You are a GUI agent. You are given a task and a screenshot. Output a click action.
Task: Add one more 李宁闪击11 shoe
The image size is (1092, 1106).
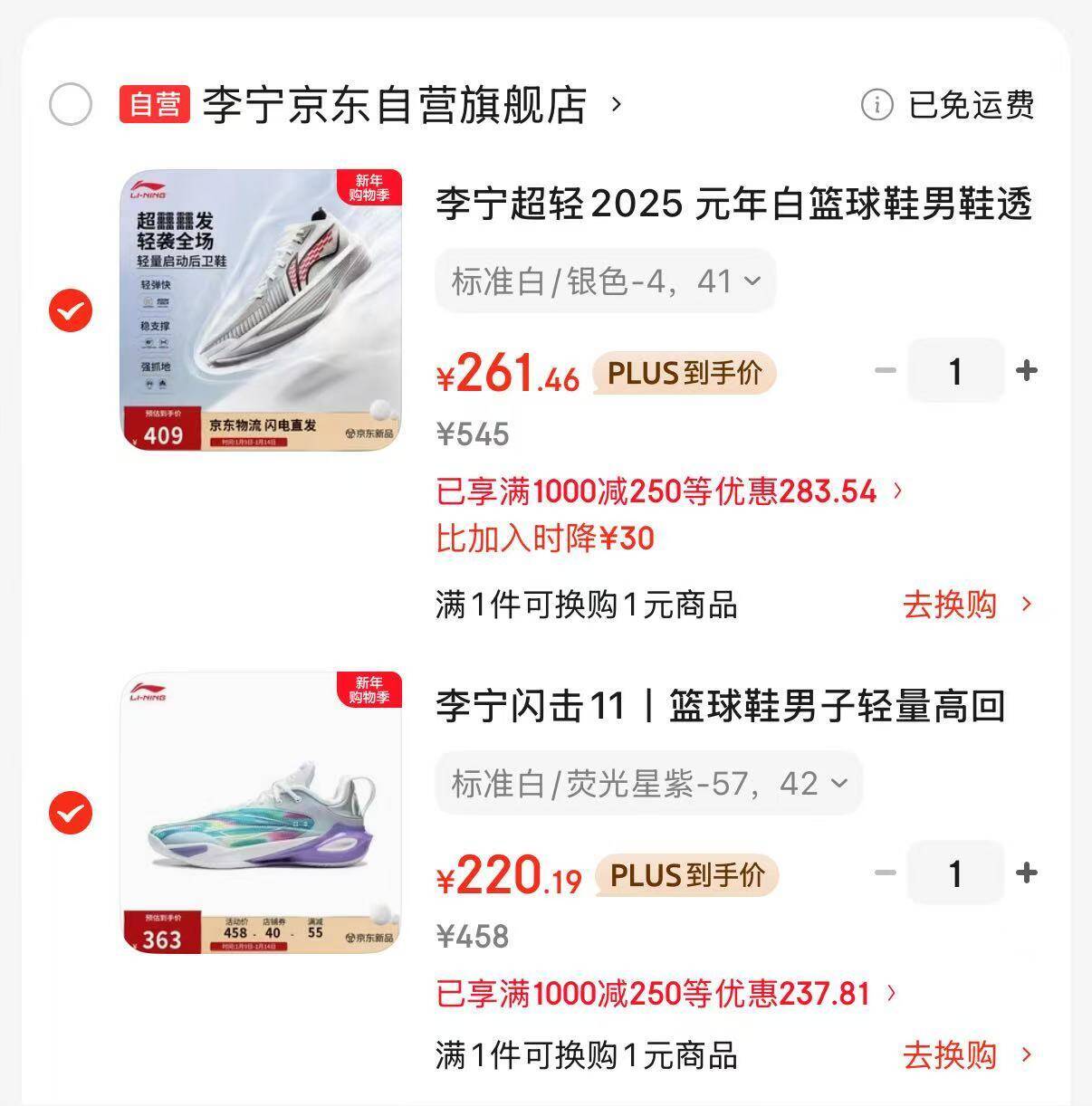coord(1026,872)
